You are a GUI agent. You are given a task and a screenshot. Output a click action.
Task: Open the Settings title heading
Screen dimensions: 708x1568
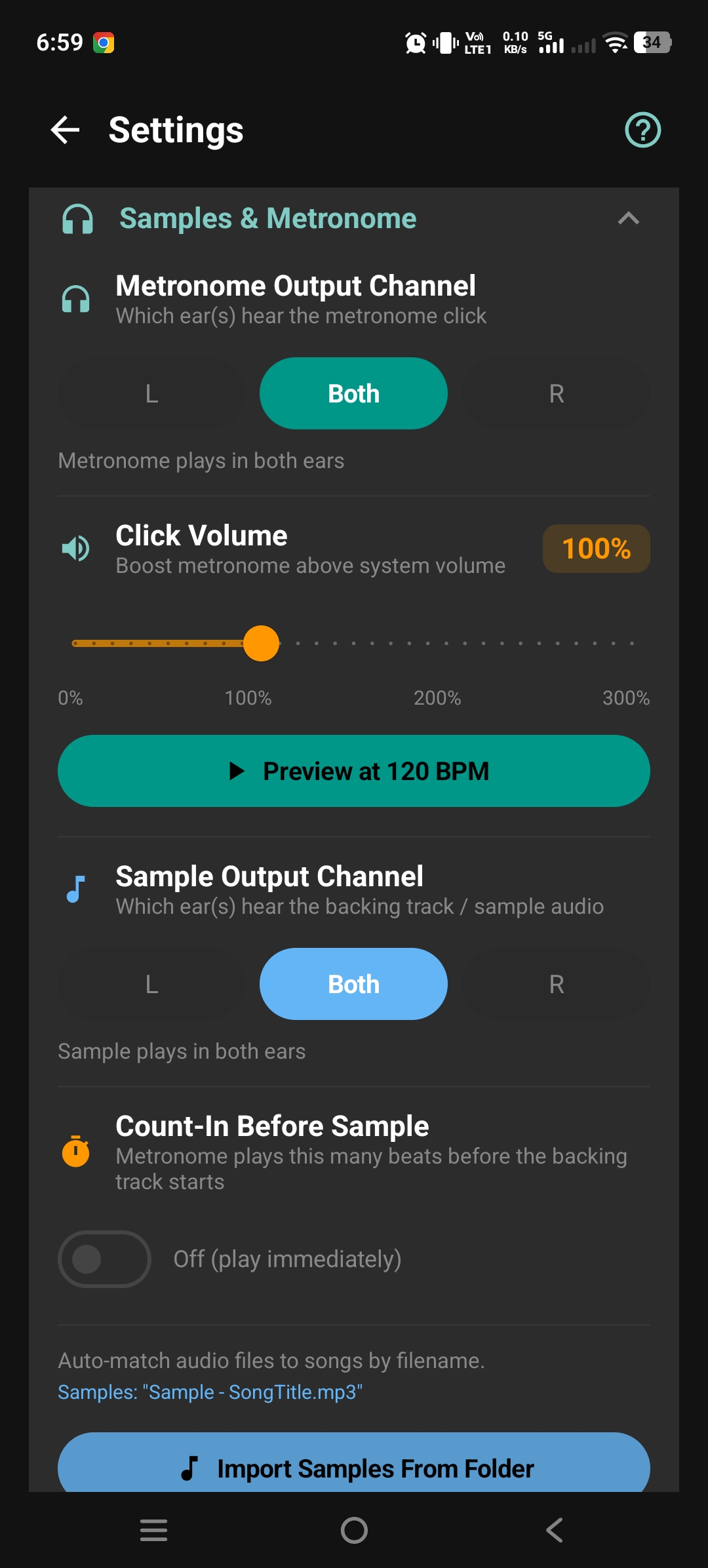point(175,130)
